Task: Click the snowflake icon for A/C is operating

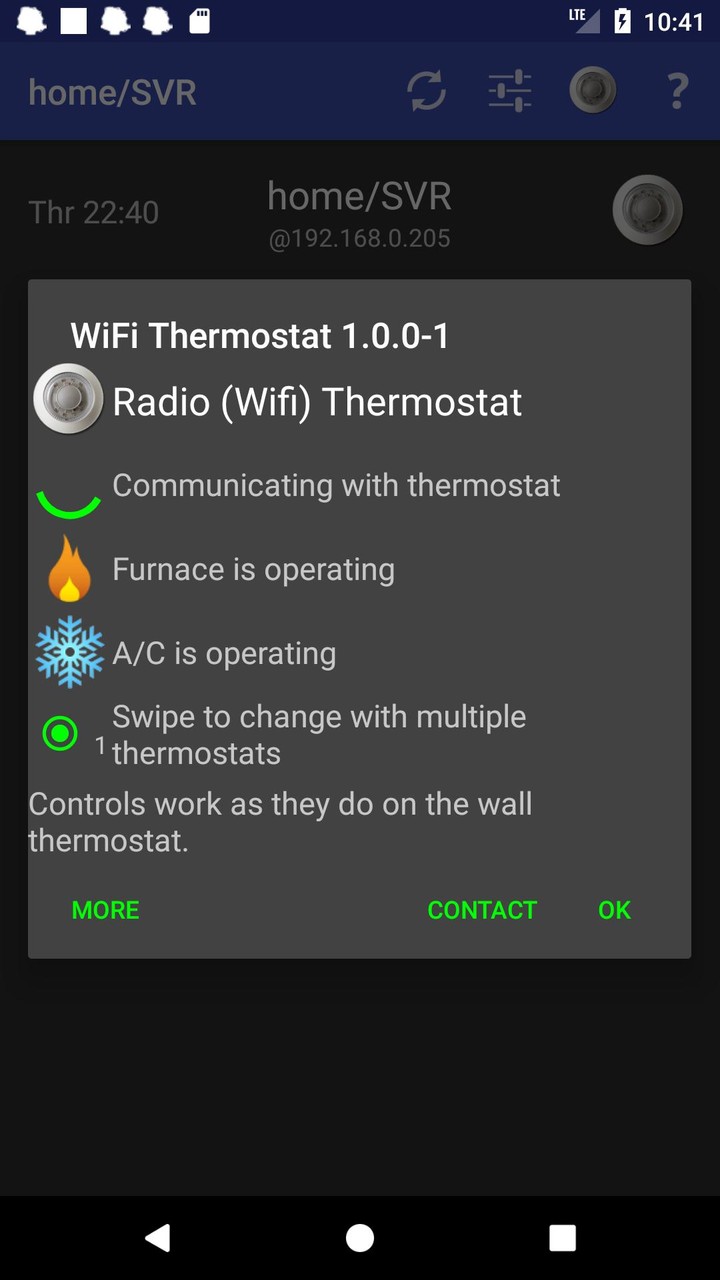Action: coord(68,652)
